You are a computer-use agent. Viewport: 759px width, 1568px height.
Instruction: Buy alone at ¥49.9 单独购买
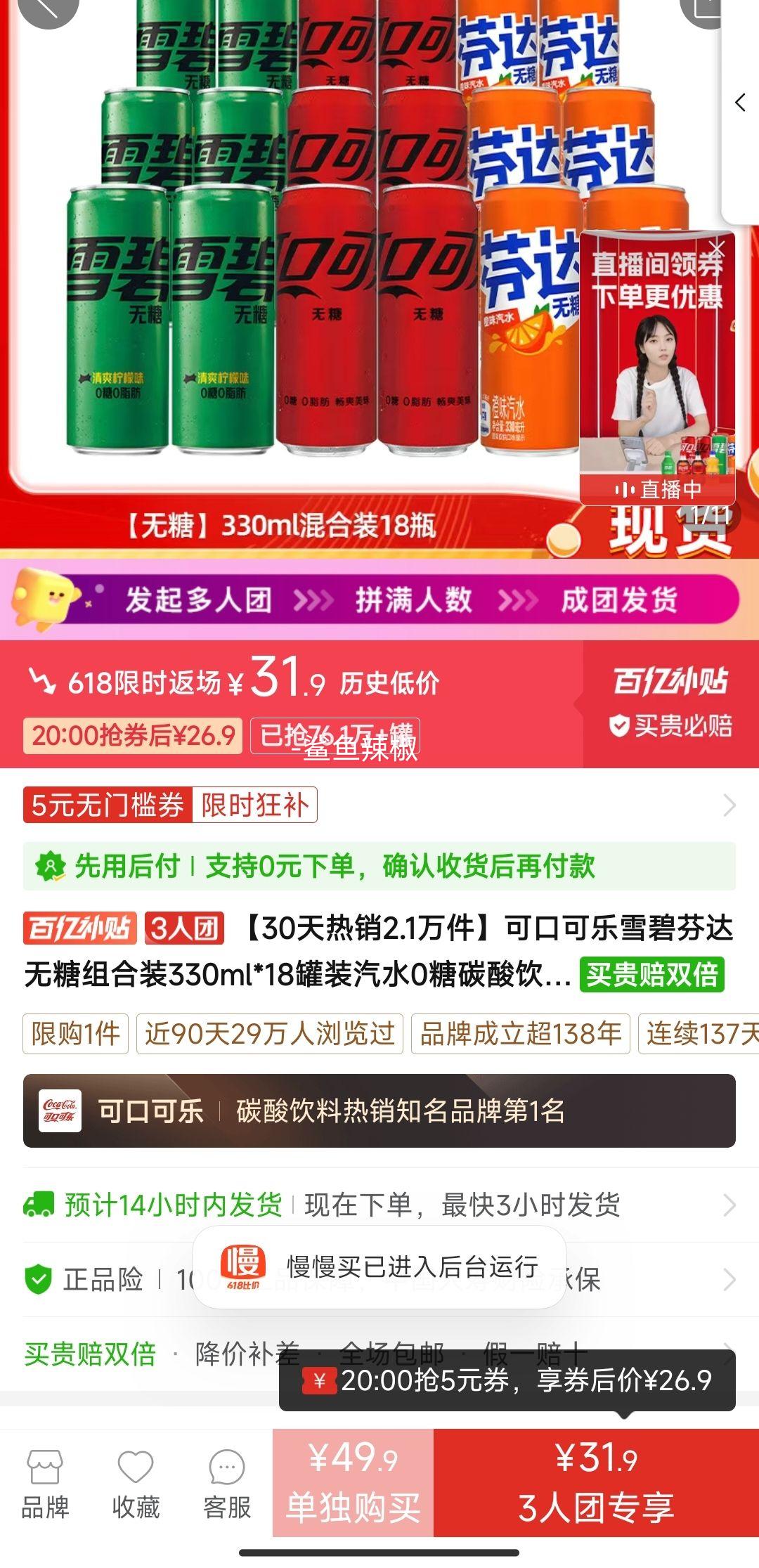(x=353, y=1483)
